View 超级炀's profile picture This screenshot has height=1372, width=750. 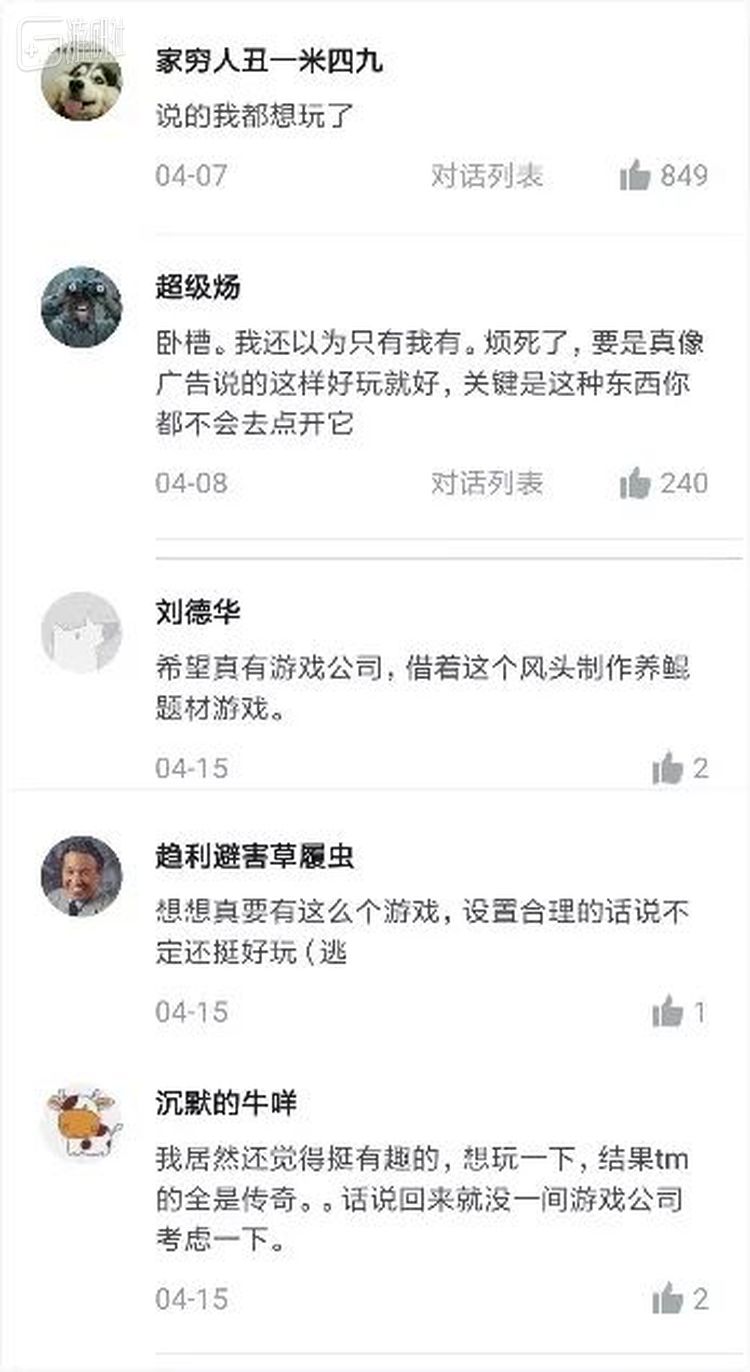[x=81, y=307]
